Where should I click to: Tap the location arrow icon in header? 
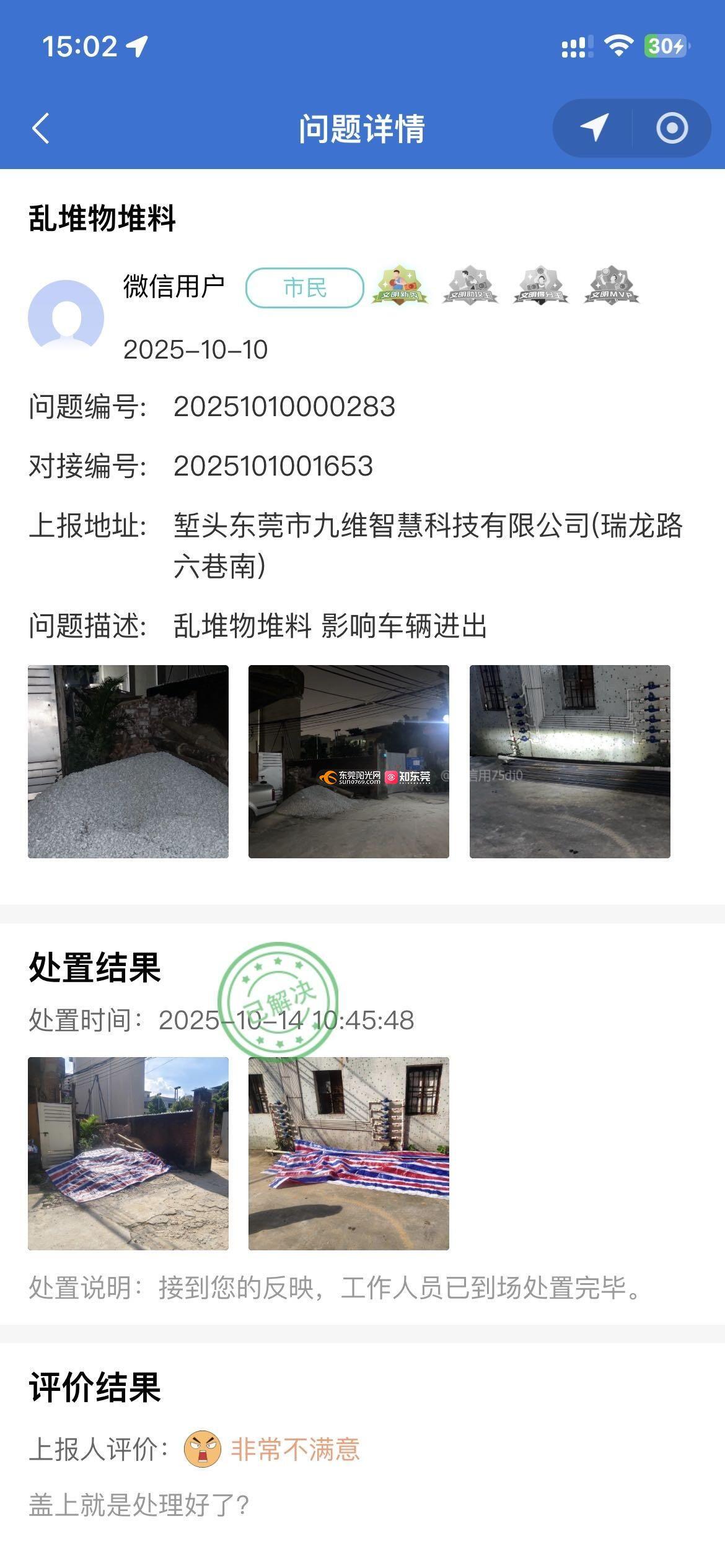point(594,128)
